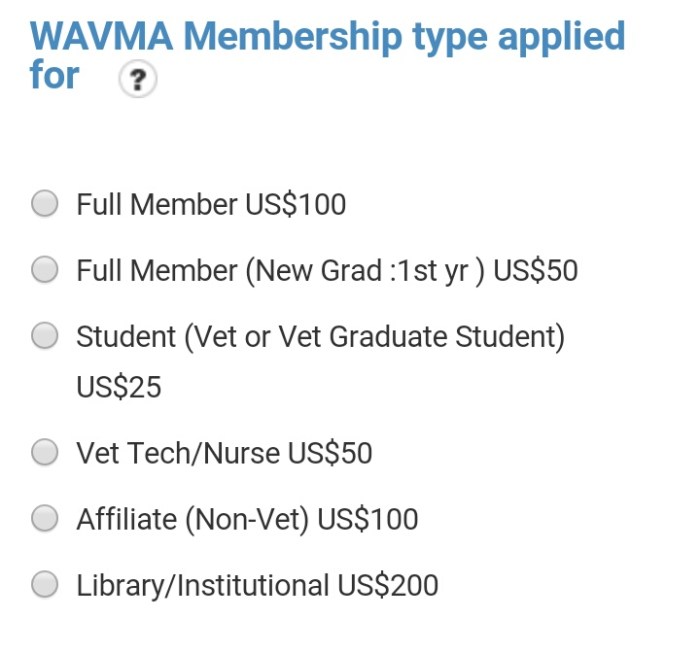Pick Vet Tech/Nurse US$50 option
The image size is (700, 653).
click(45, 453)
